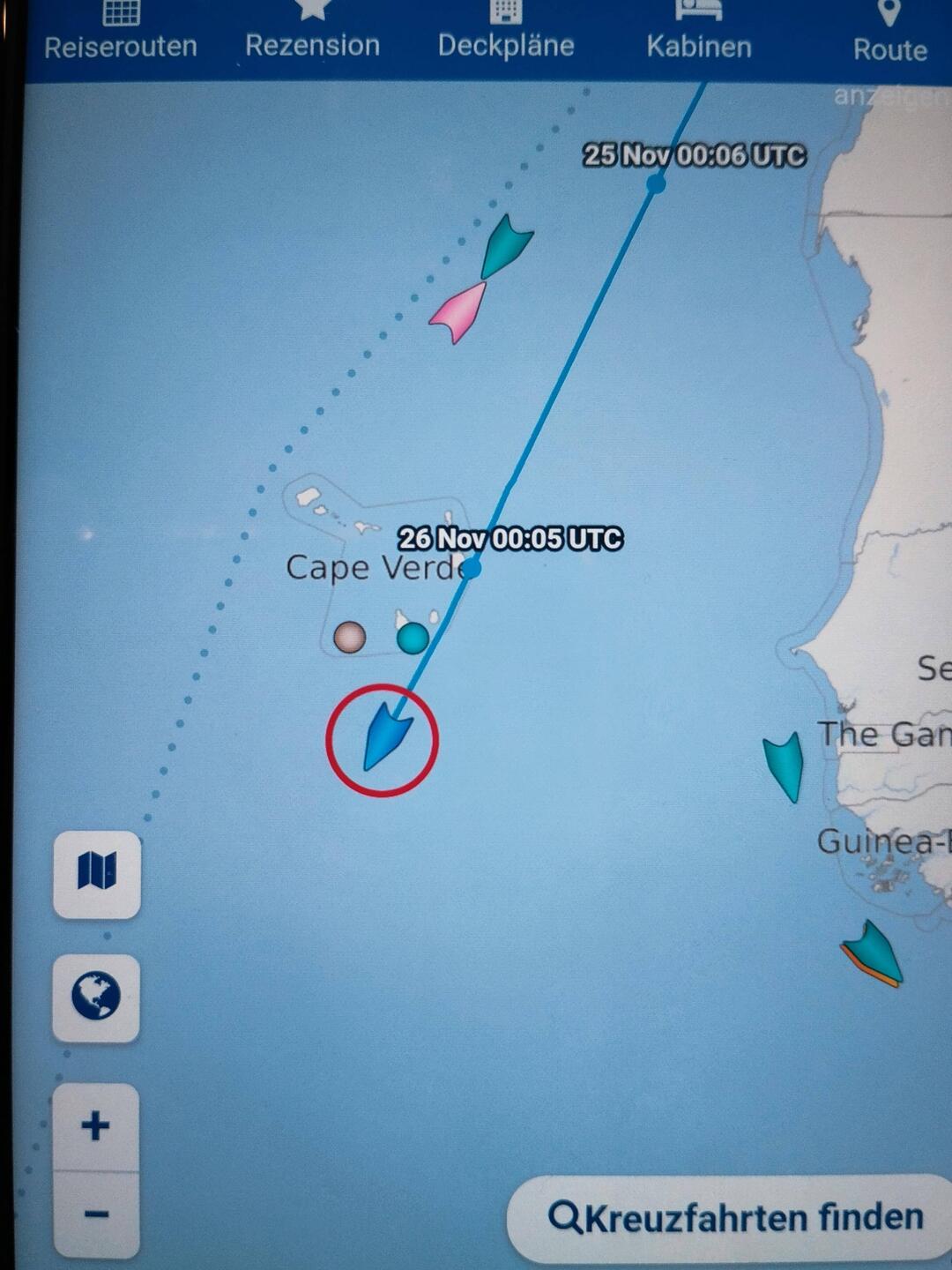This screenshot has height=1270, width=952.
Task: Tap the 25 Nov 00:06 UTC track point
Action: [656, 183]
